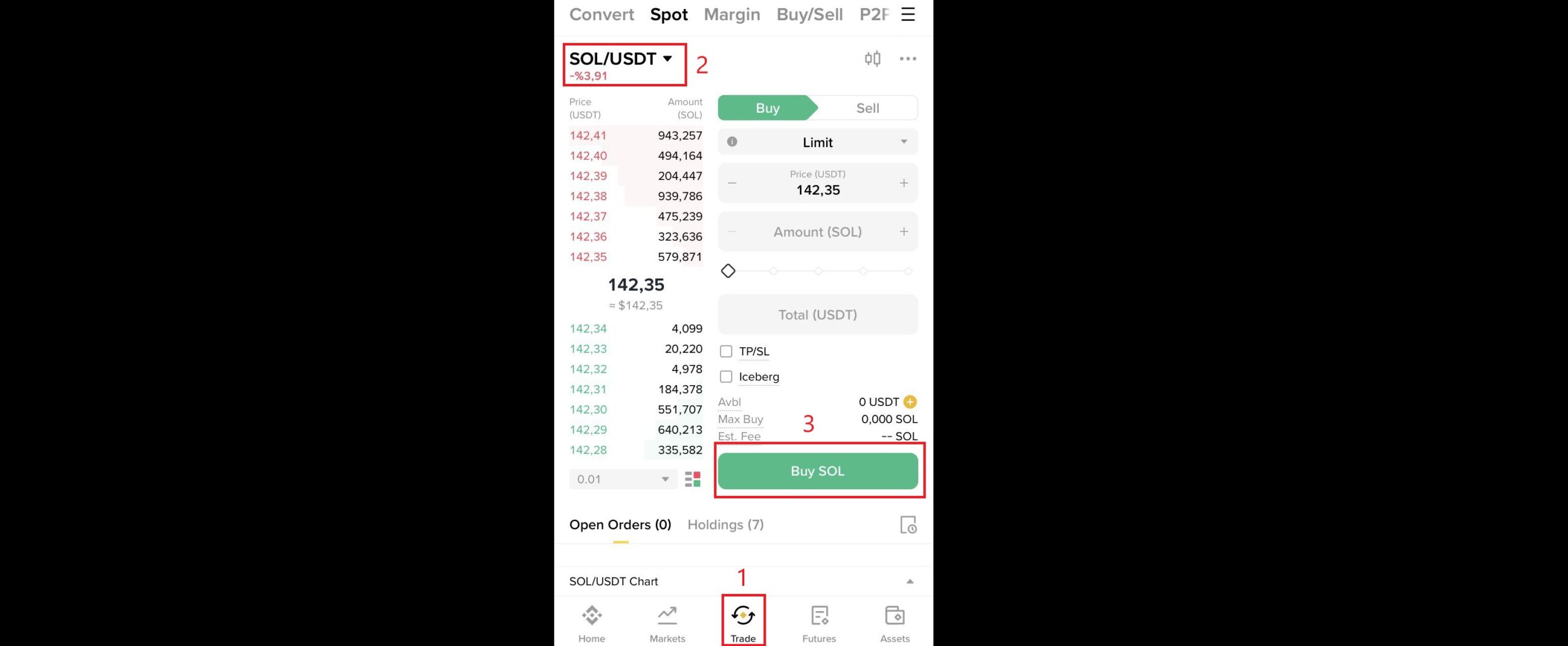Change the 0.01 price precision
This screenshot has height=646, width=1568.
coord(622,479)
